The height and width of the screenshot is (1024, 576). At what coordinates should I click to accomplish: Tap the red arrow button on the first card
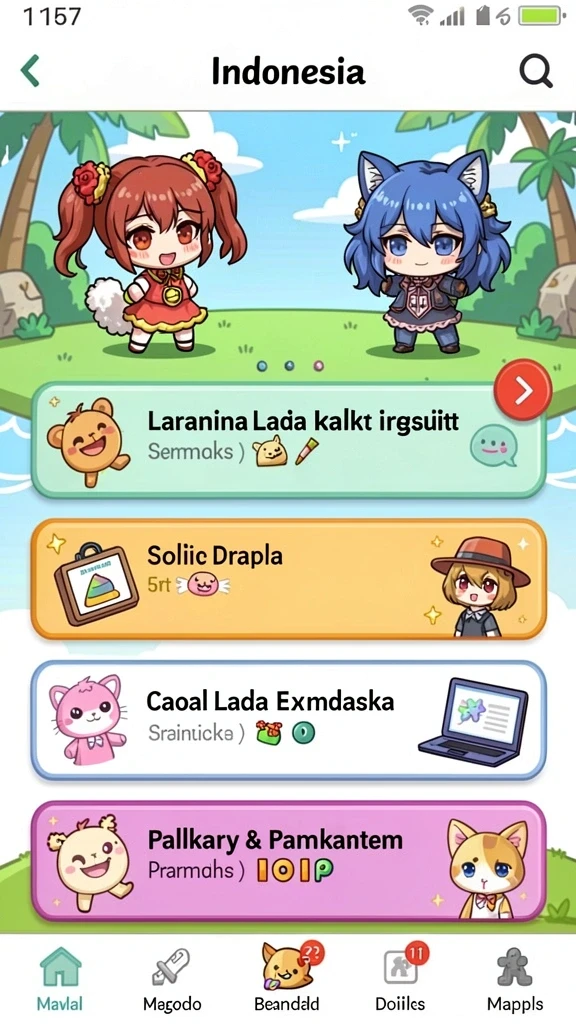(523, 390)
